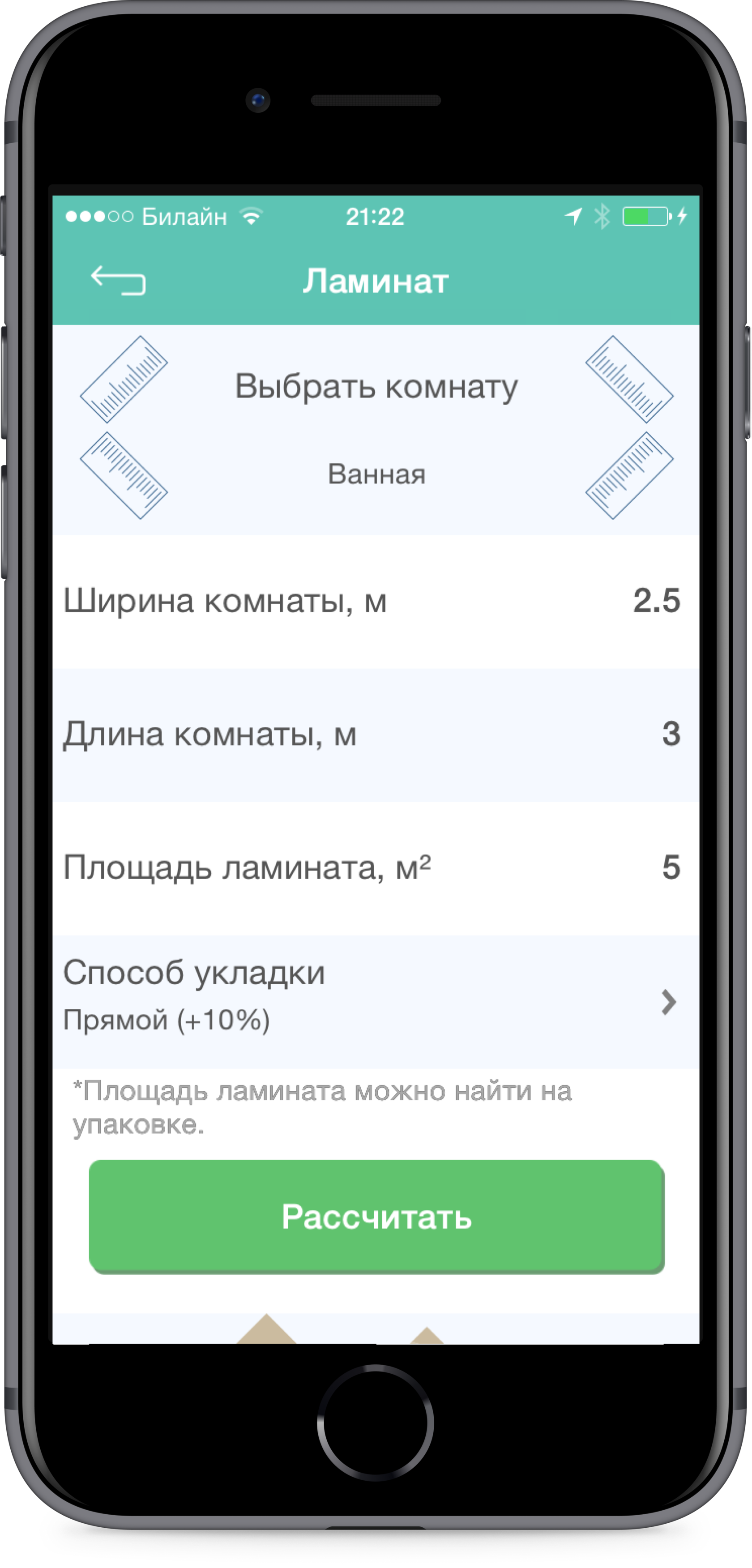Edit the Длина комнаты value
The image size is (752, 1568).
click(x=671, y=734)
